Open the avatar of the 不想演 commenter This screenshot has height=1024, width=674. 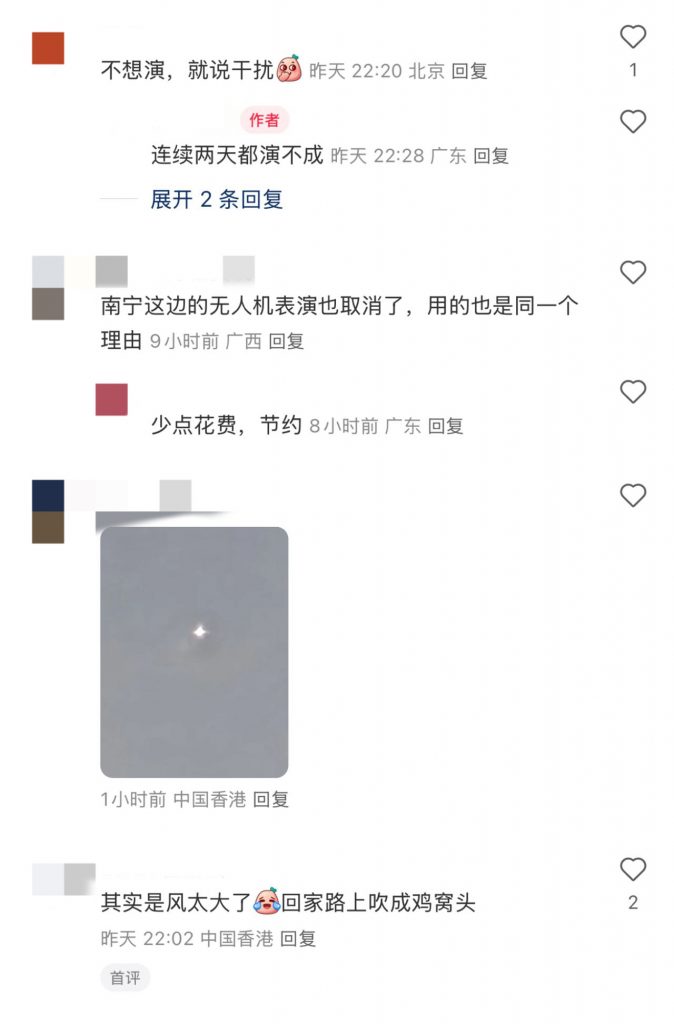48,48
